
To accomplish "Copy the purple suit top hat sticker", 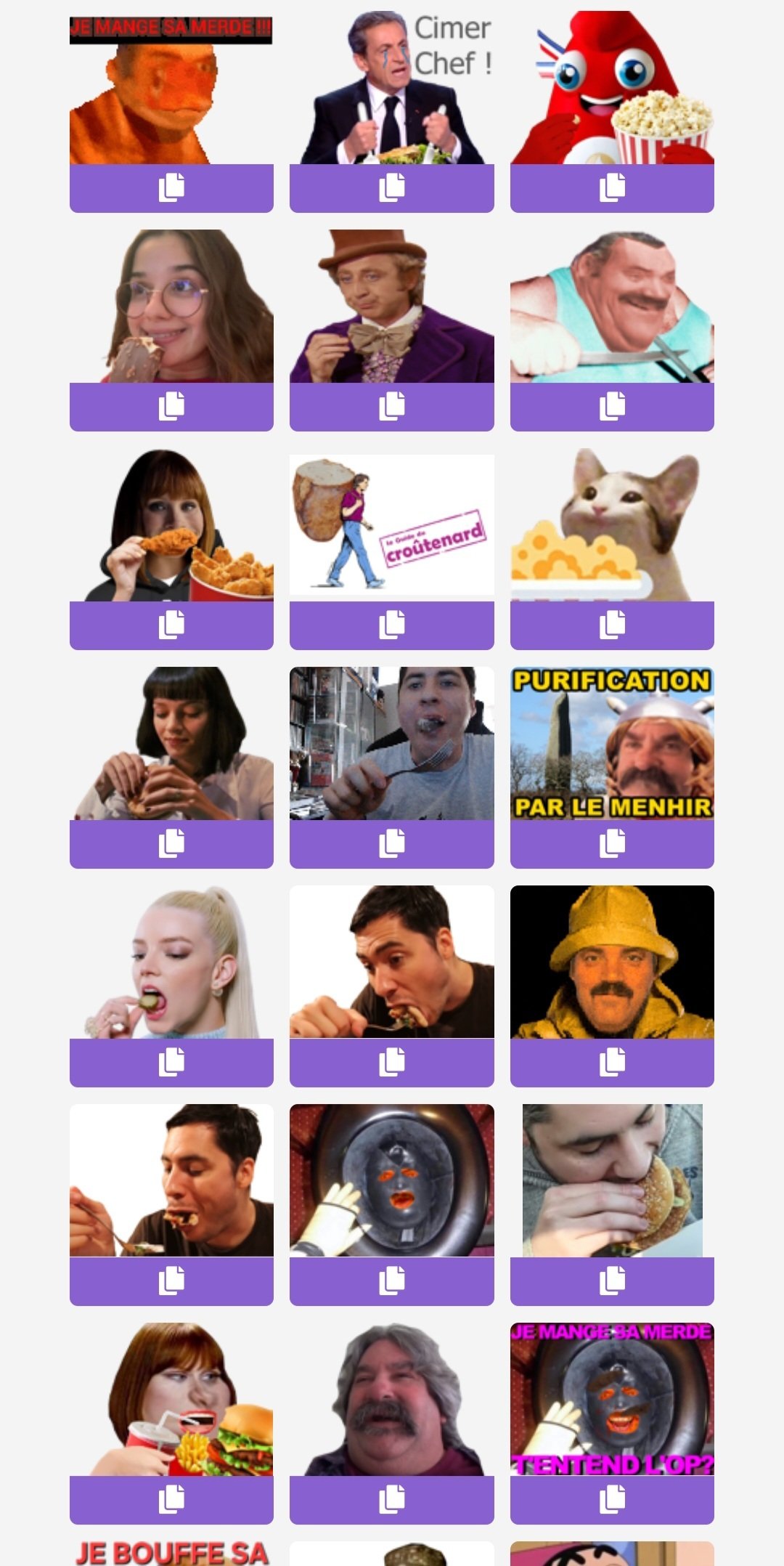I will click(392, 407).
